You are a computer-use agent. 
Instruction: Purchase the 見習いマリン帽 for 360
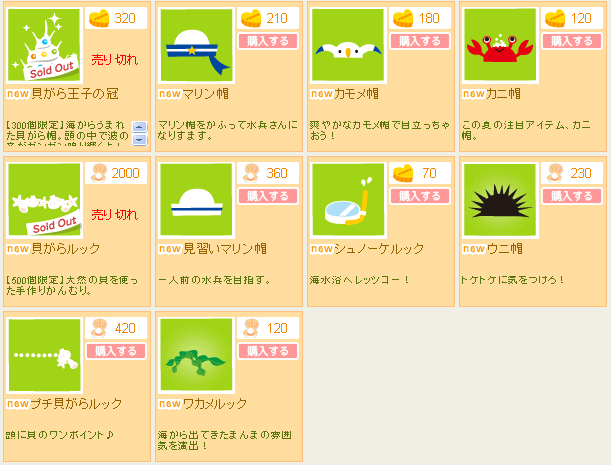pos(267,196)
